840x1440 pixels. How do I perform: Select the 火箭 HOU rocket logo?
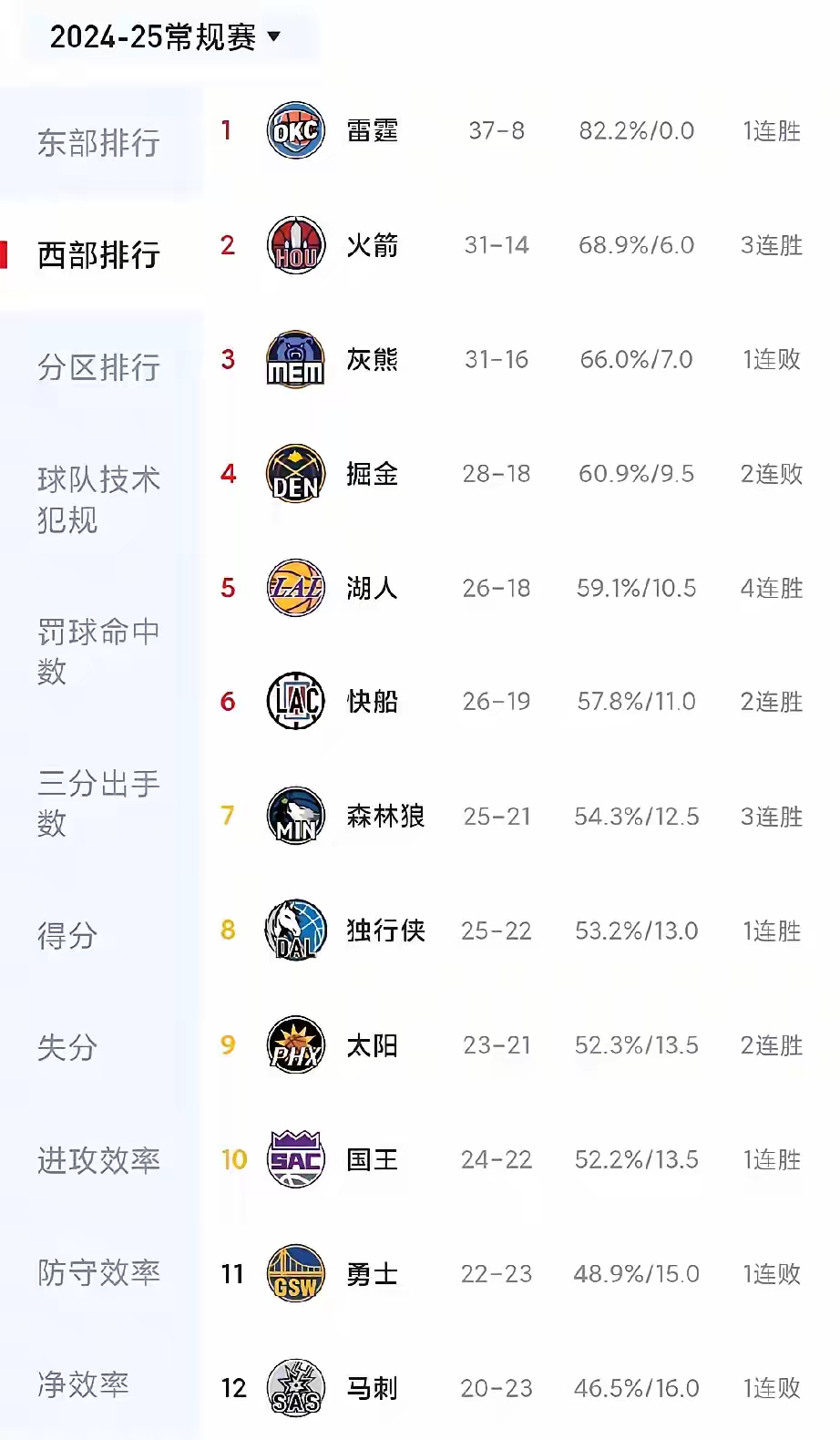tap(295, 244)
